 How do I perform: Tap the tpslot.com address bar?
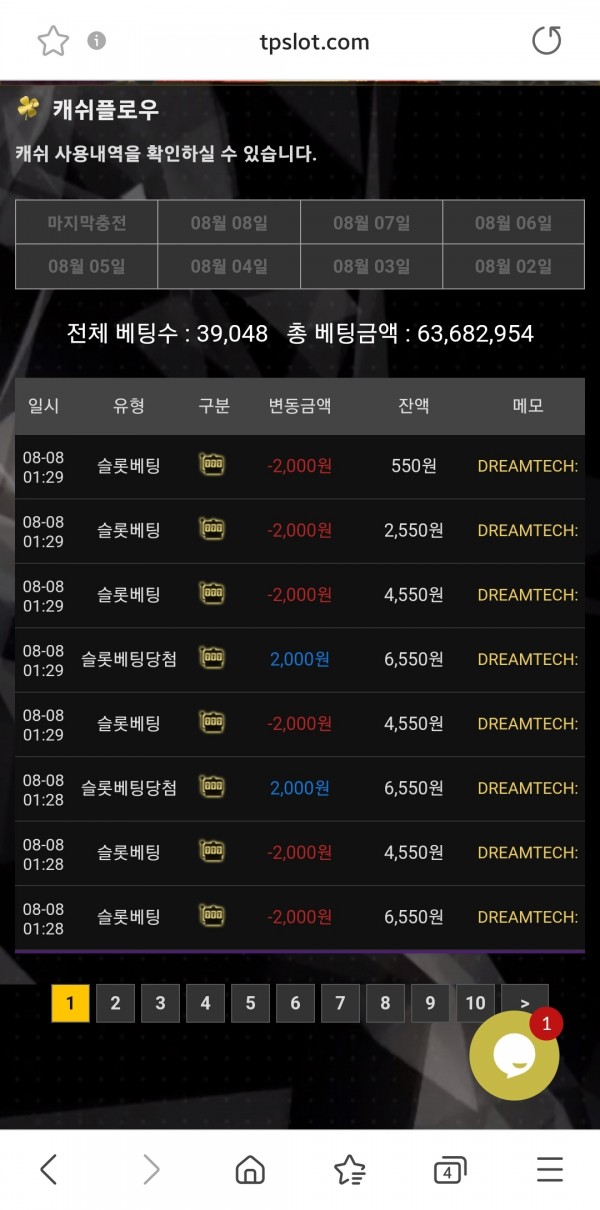point(314,42)
